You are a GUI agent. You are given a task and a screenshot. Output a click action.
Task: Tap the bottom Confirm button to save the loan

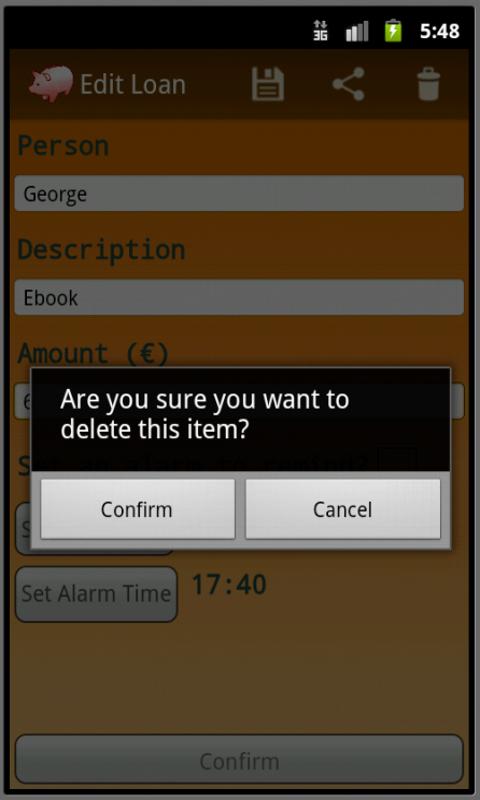(239, 761)
